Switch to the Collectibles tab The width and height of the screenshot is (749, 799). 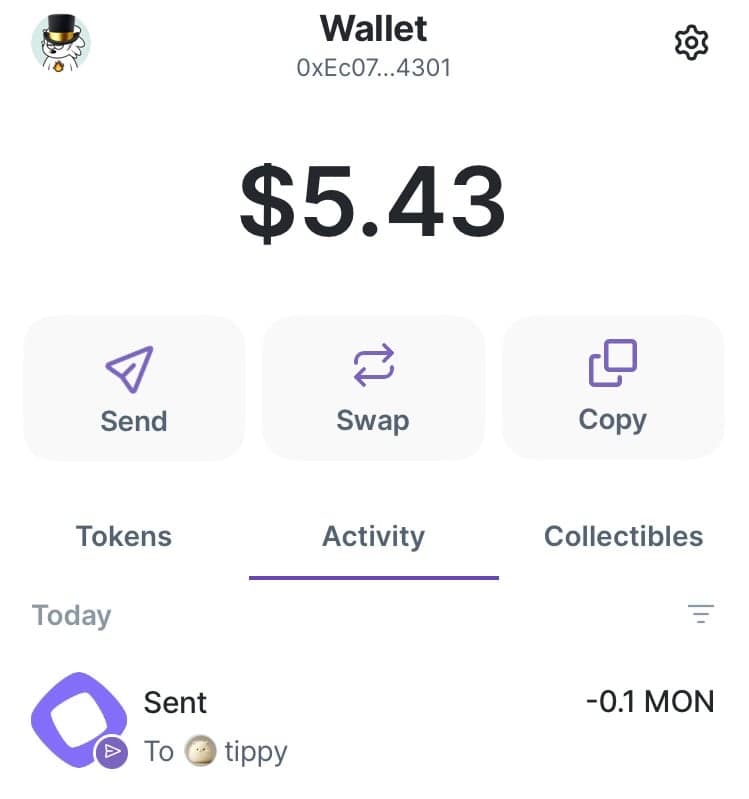(623, 536)
